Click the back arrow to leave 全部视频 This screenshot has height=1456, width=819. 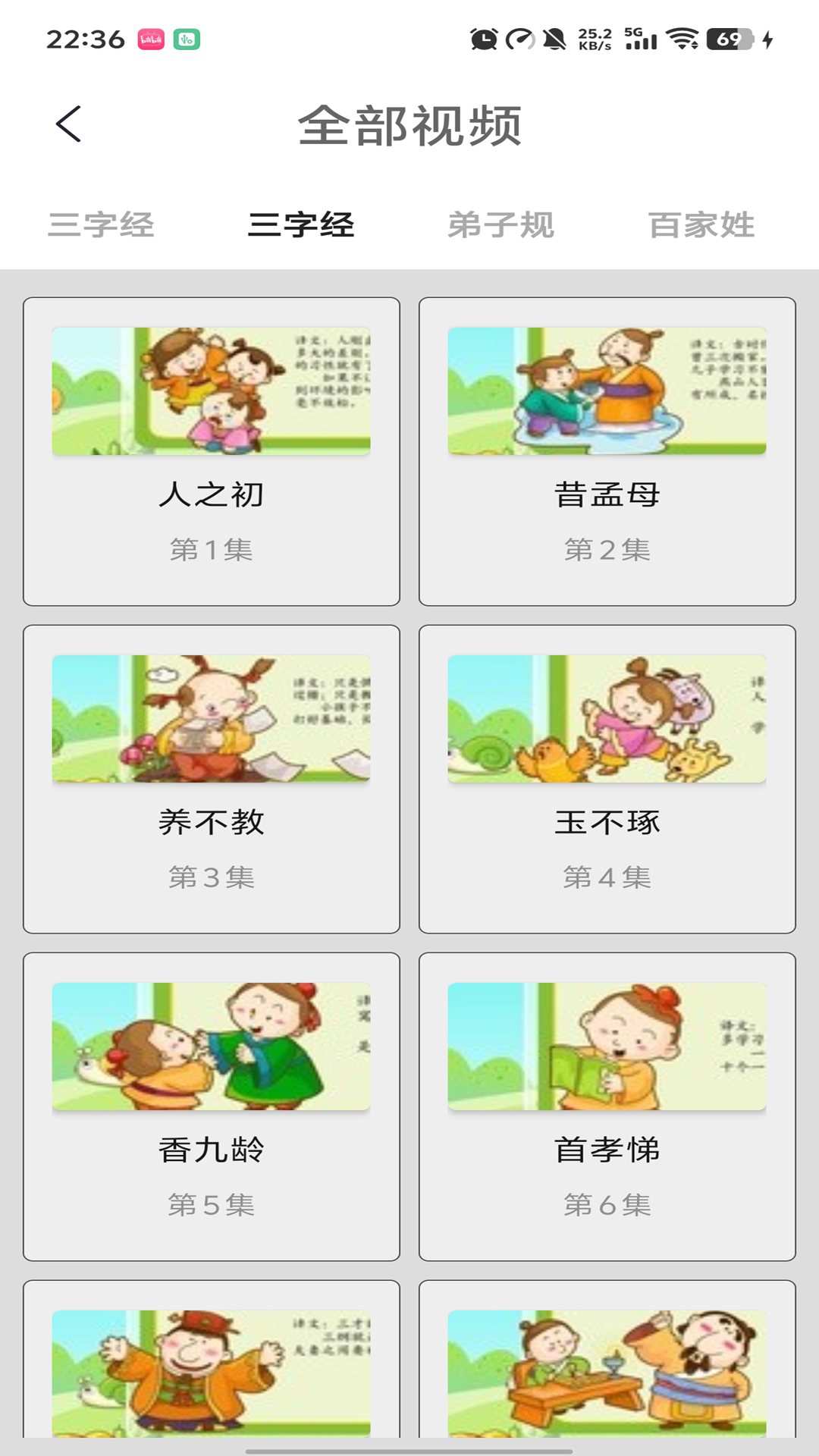tap(69, 124)
